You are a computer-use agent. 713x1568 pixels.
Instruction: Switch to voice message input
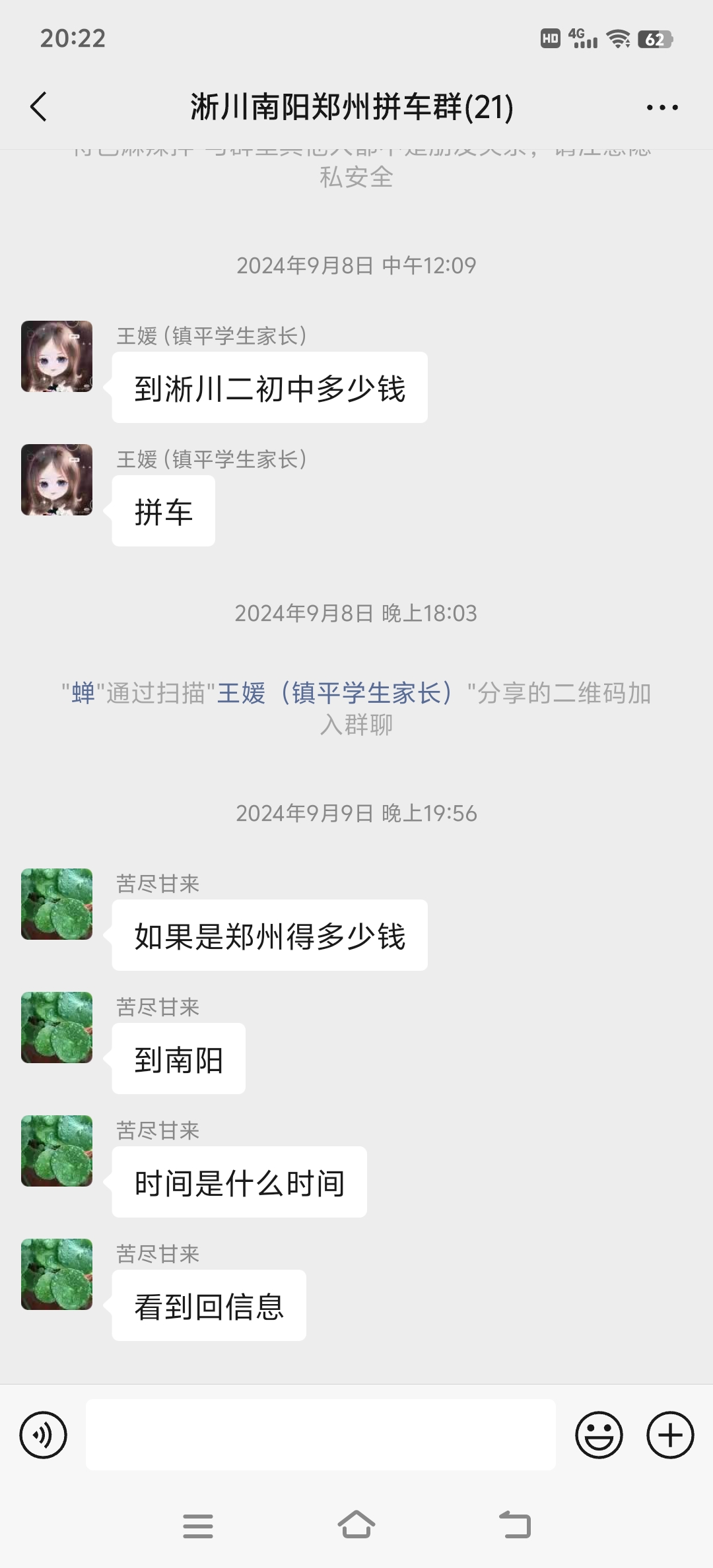click(44, 1435)
